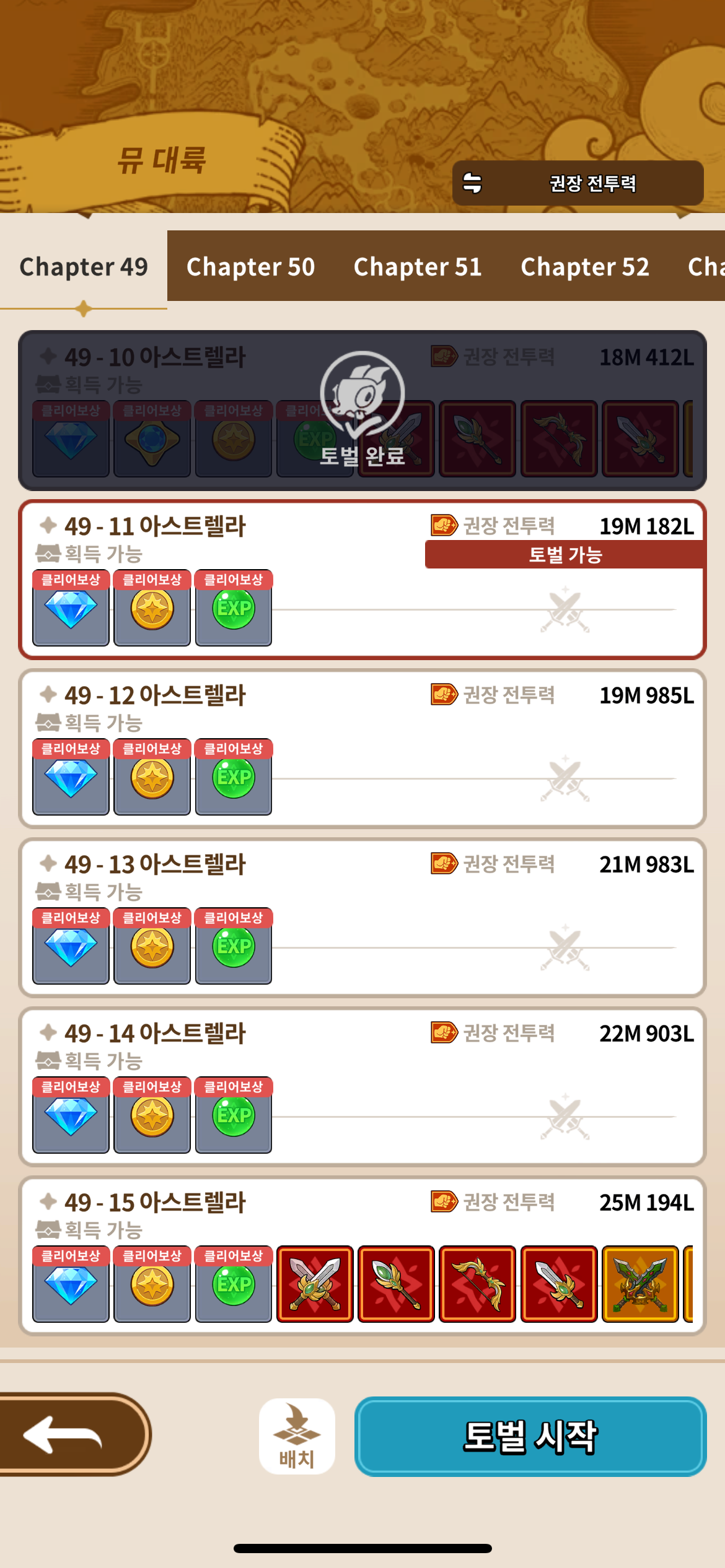Image resolution: width=725 pixels, height=1568 pixels.
Task: Tap the diamond clear reward in 49-11
Action: [x=71, y=608]
